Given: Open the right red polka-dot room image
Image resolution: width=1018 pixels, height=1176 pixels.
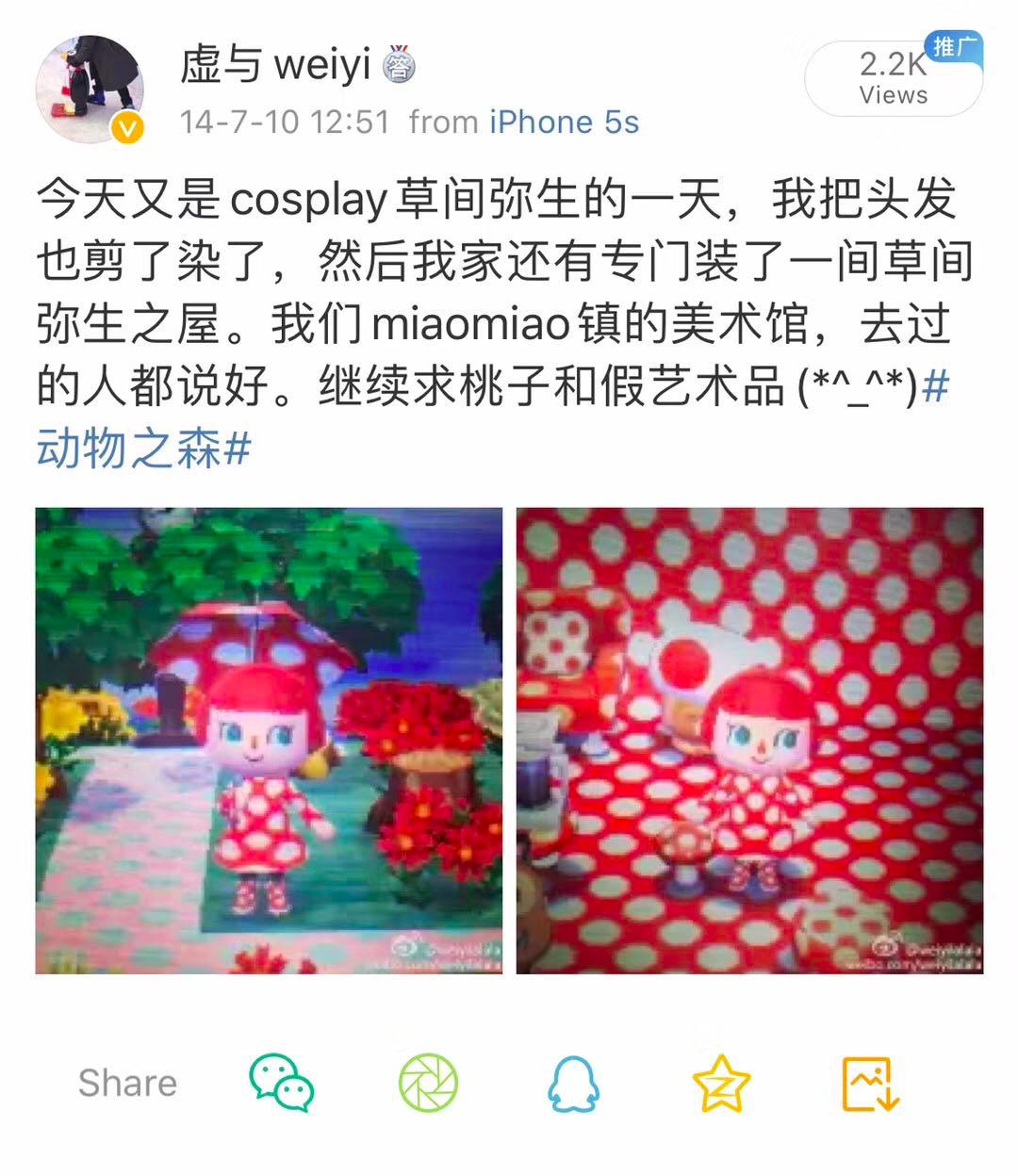Looking at the screenshot, I should tap(749, 740).
